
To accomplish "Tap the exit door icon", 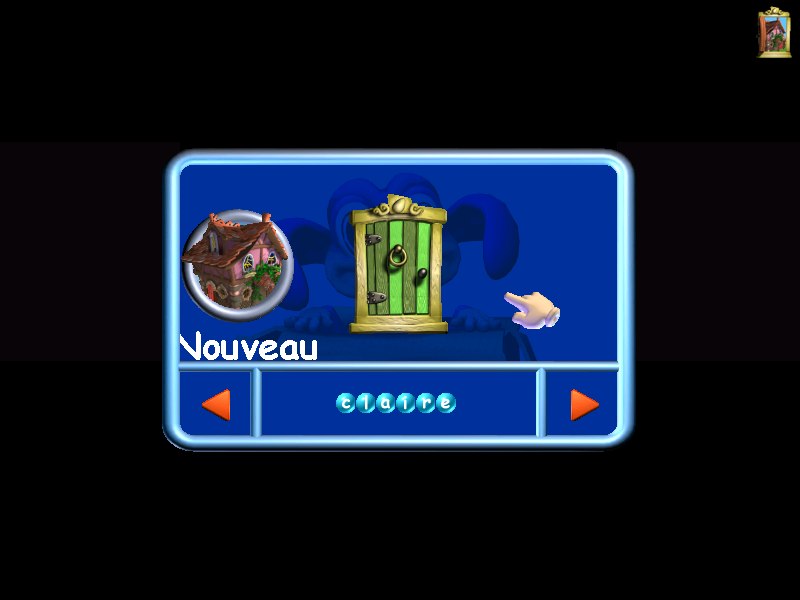I will coord(774,33).
